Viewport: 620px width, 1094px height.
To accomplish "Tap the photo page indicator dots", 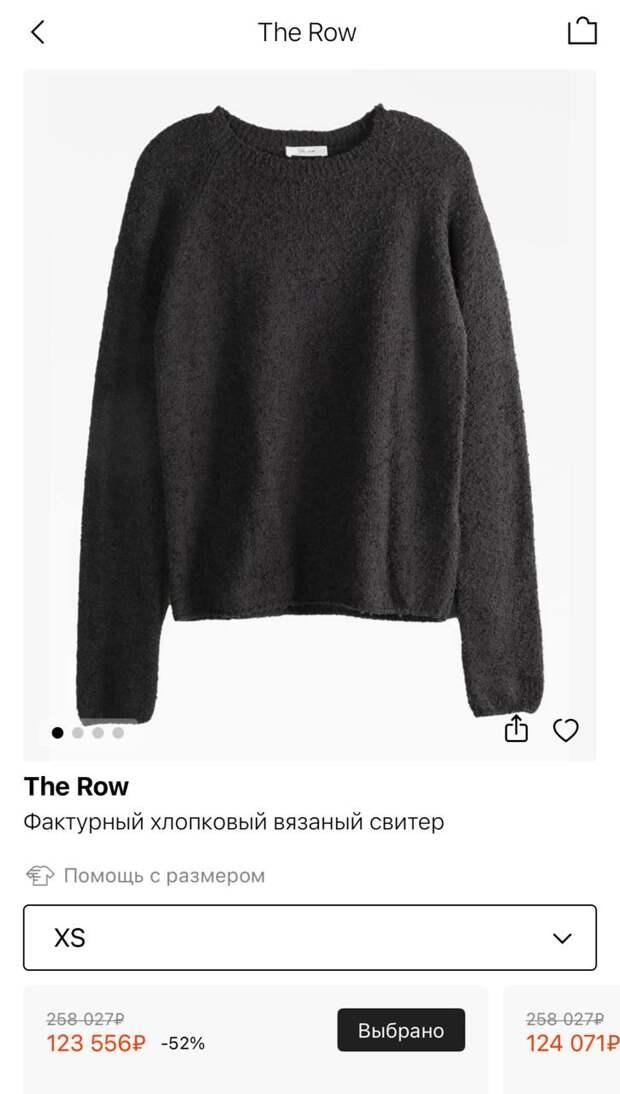I will [88, 733].
